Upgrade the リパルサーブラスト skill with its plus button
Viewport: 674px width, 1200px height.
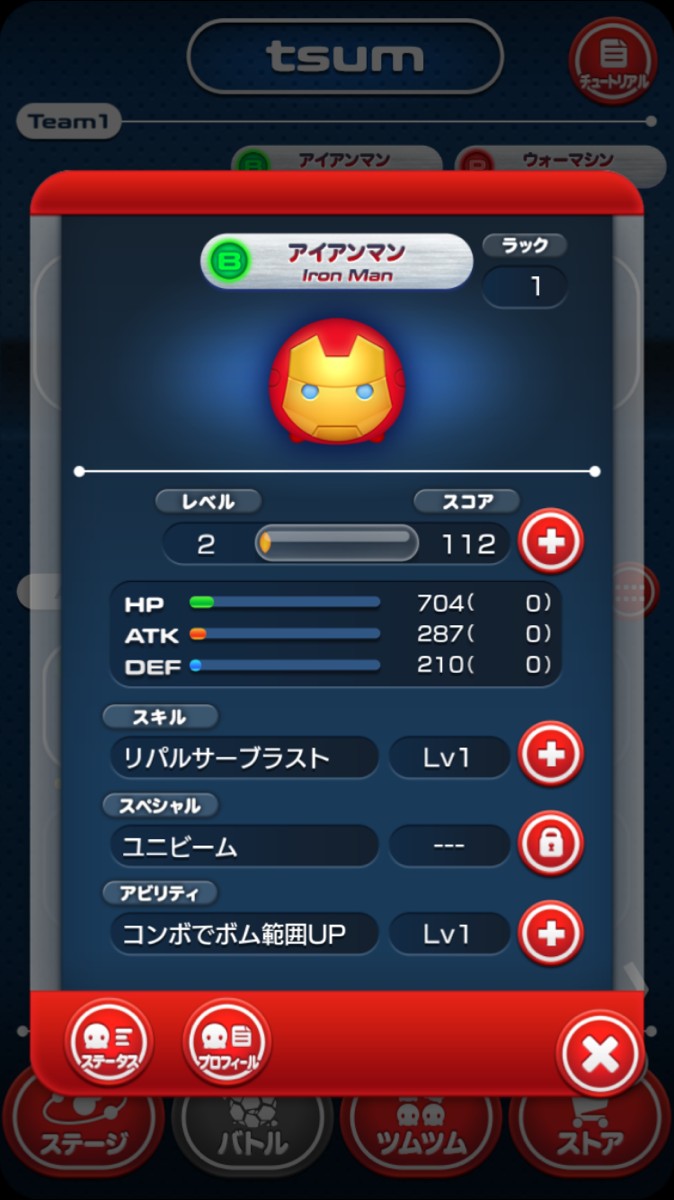[551, 754]
